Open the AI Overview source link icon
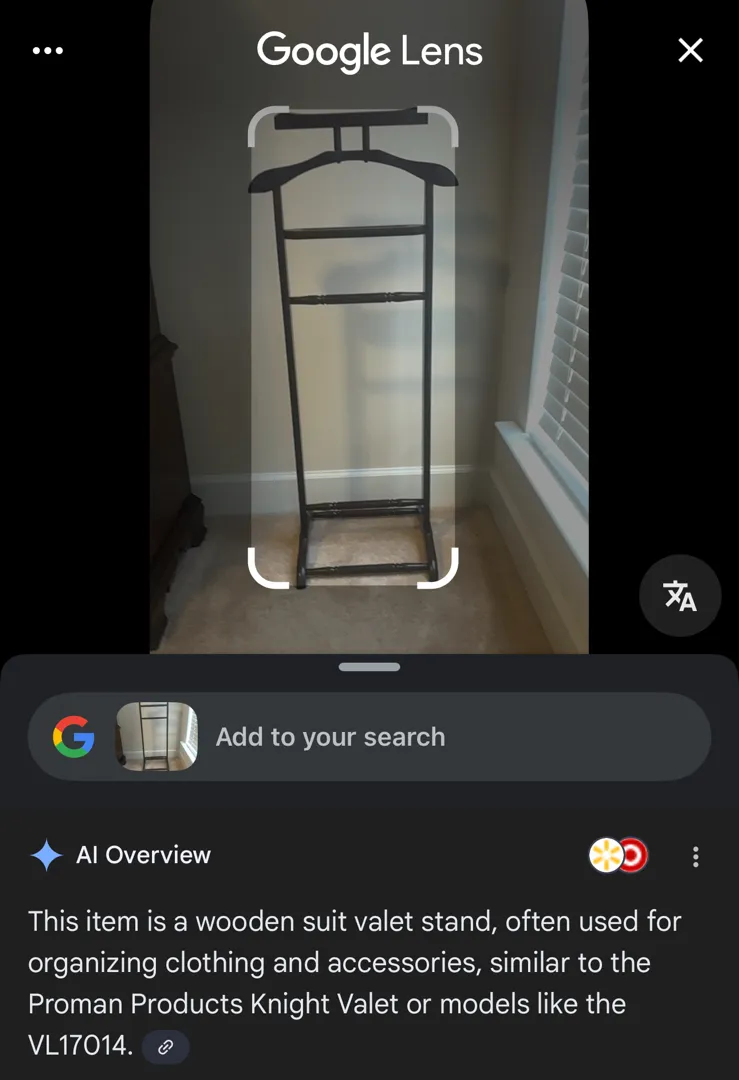This screenshot has width=739, height=1080. click(166, 1047)
